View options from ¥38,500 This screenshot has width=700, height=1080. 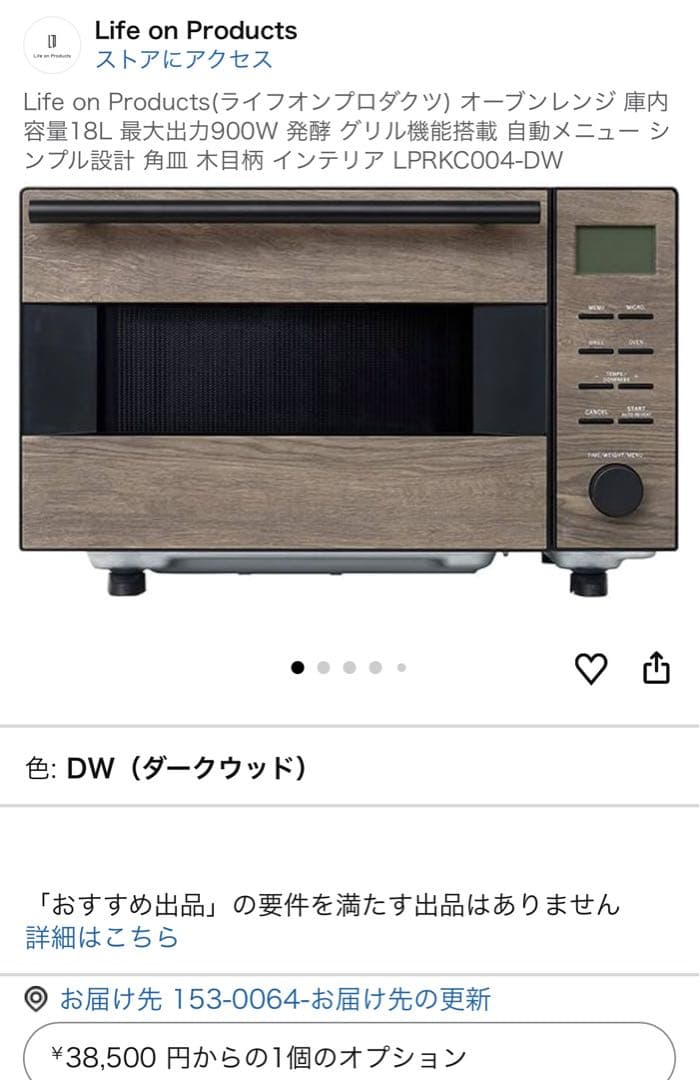point(350,1055)
